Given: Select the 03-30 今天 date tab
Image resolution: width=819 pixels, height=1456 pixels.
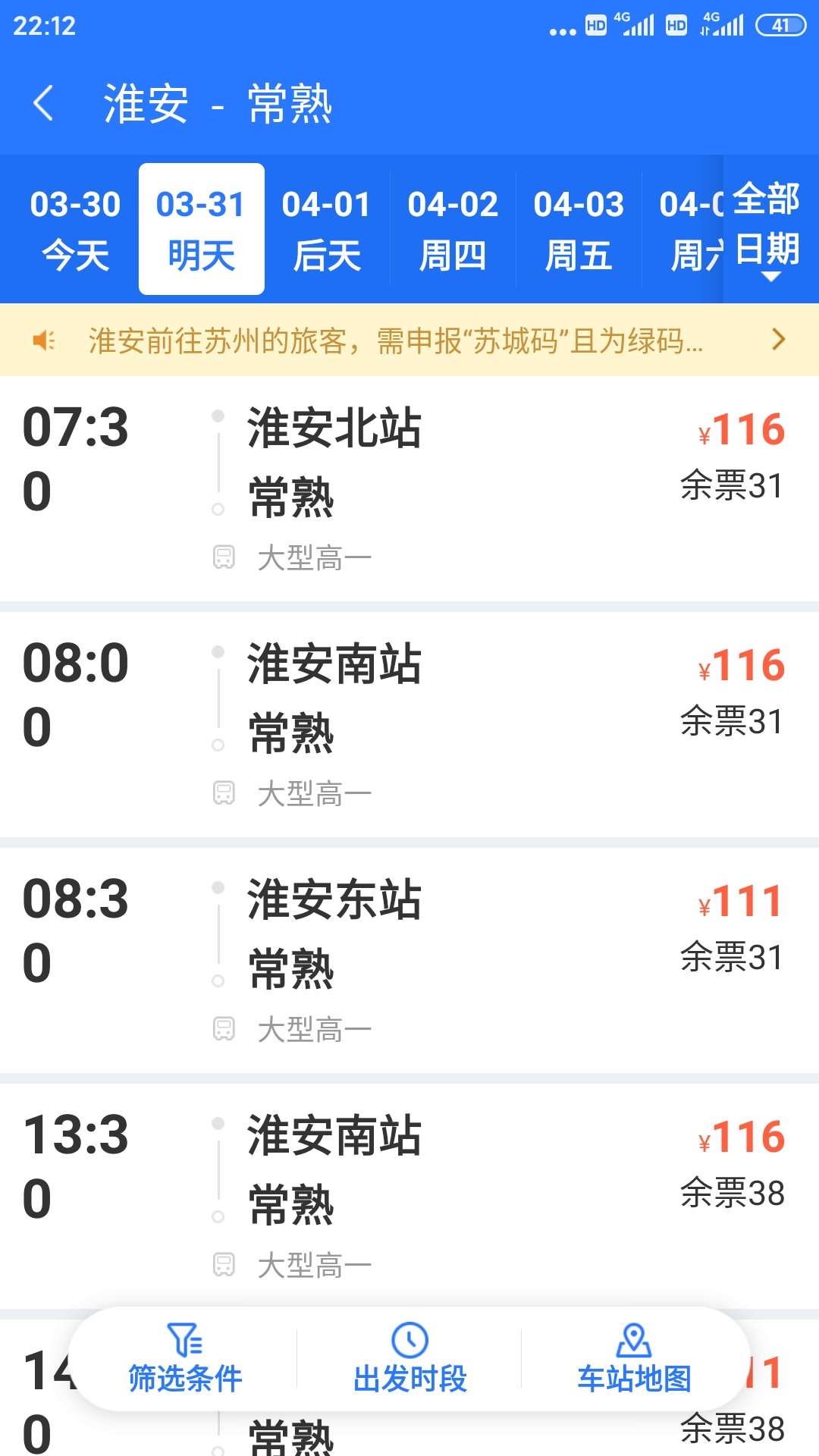Looking at the screenshot, I should tap(75, 229).
